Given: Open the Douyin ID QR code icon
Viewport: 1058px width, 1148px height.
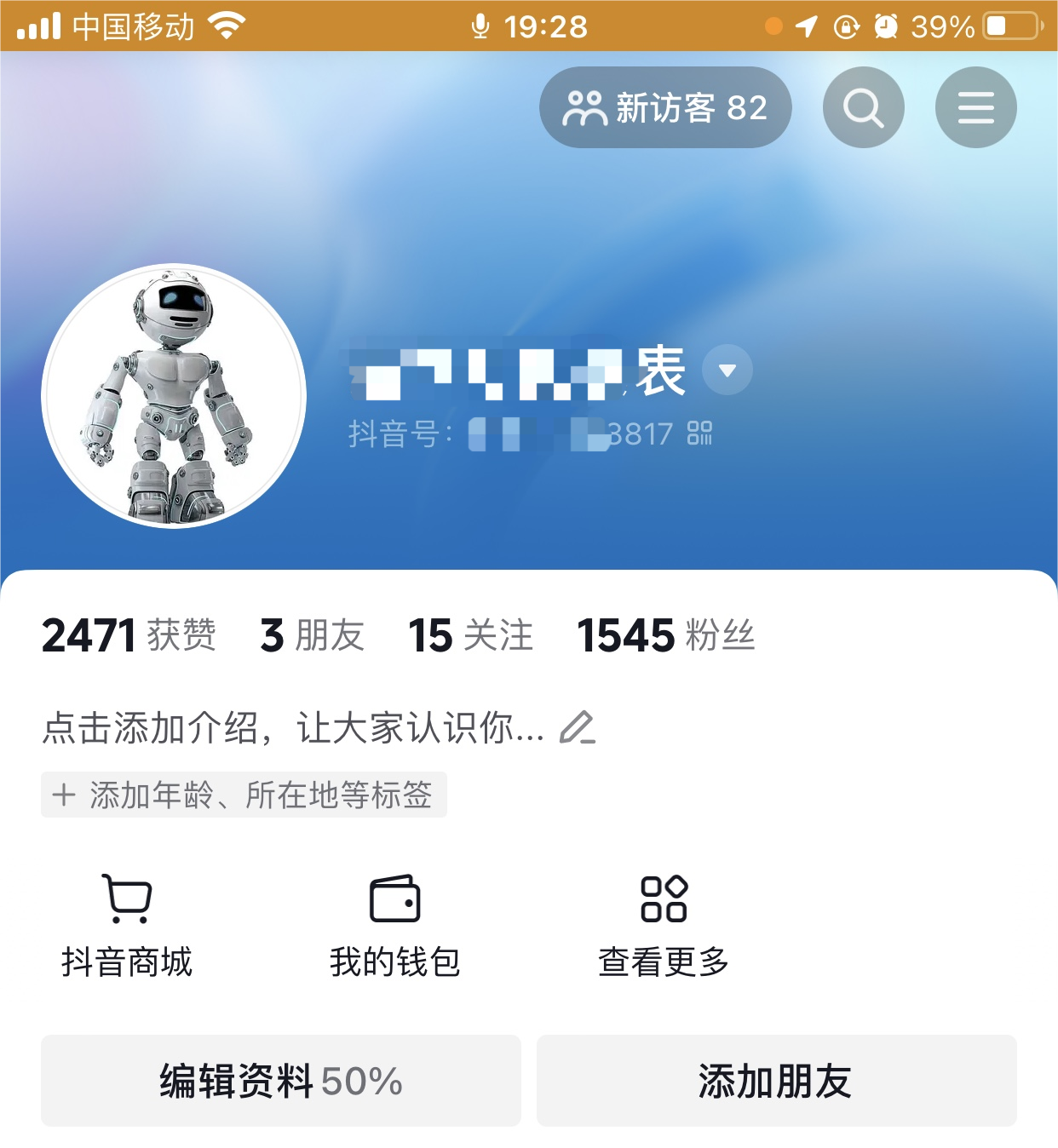Looking at the screenshot, I should (x=699, y=433).
